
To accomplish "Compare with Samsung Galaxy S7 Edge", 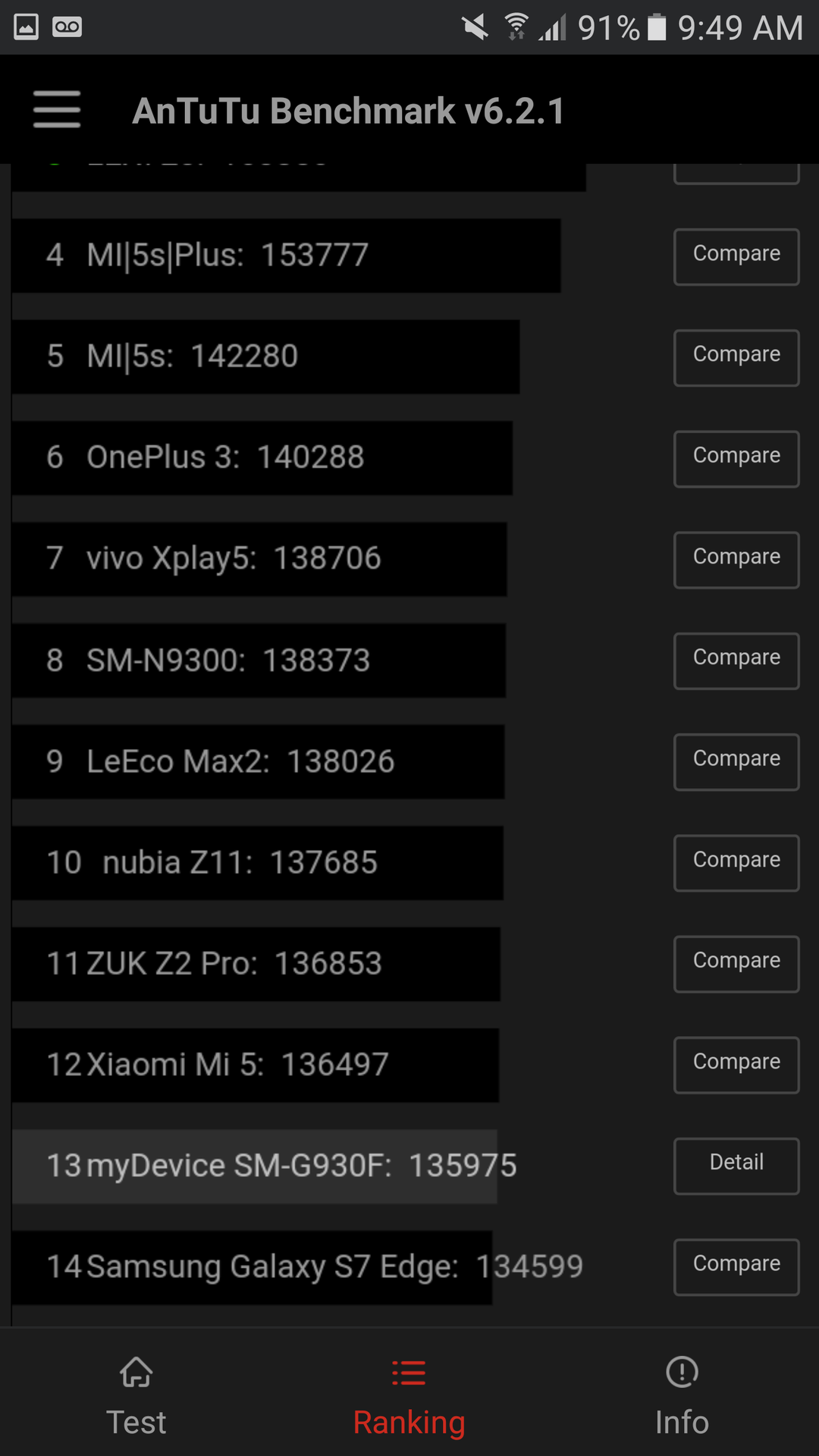I will 736,1266.
